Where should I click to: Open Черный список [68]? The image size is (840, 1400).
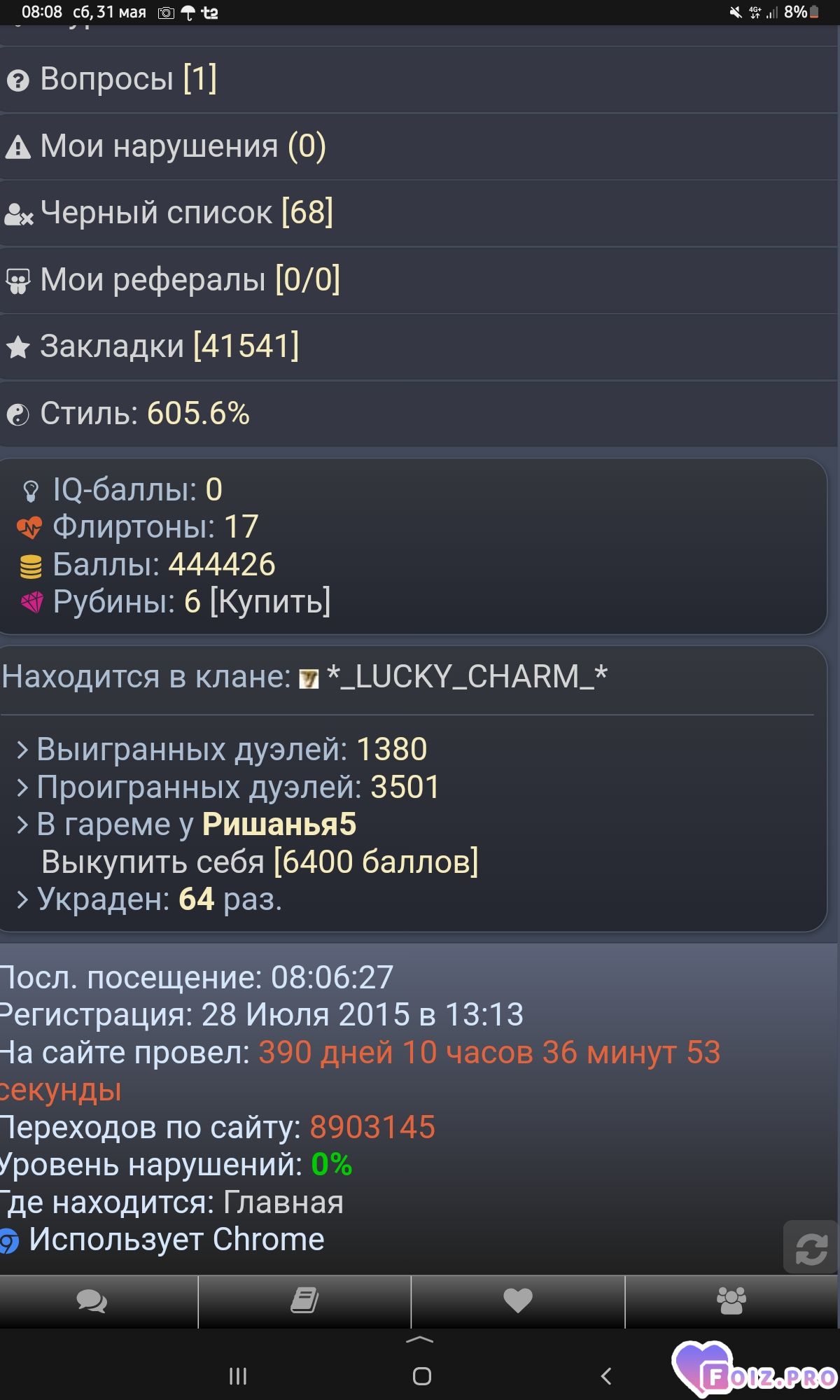click(x=419, y=213)
